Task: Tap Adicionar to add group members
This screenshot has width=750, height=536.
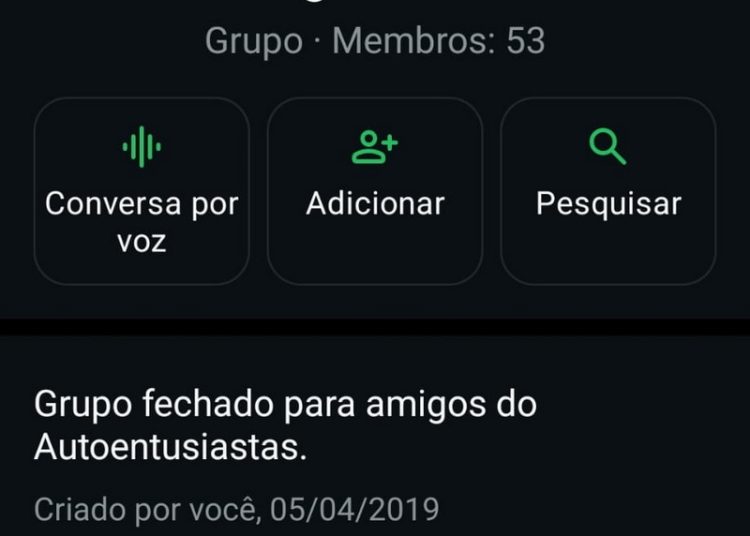Action: click(x=375, y=191)
